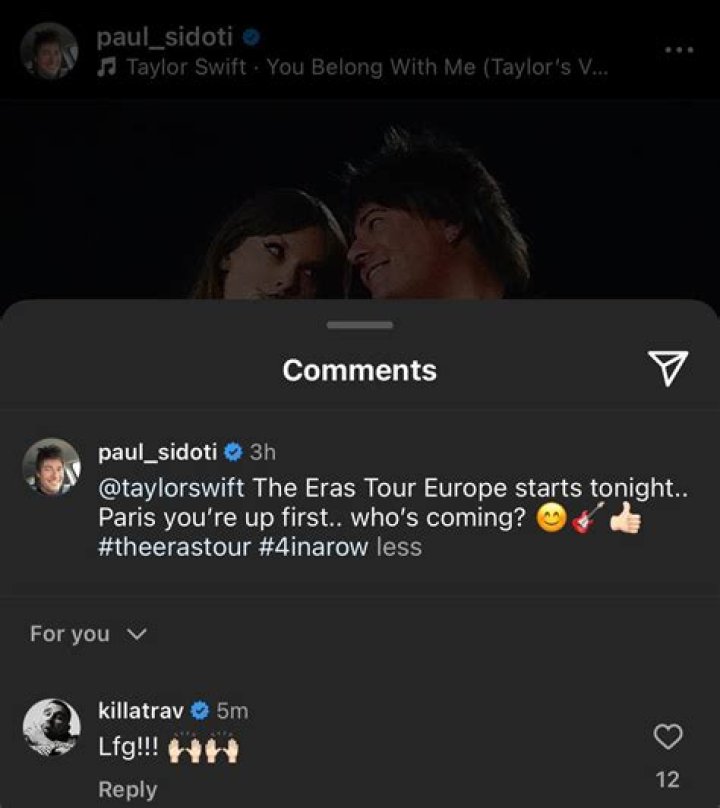
Task: Open the #theerastour hashtag
Action: point(174,546)
